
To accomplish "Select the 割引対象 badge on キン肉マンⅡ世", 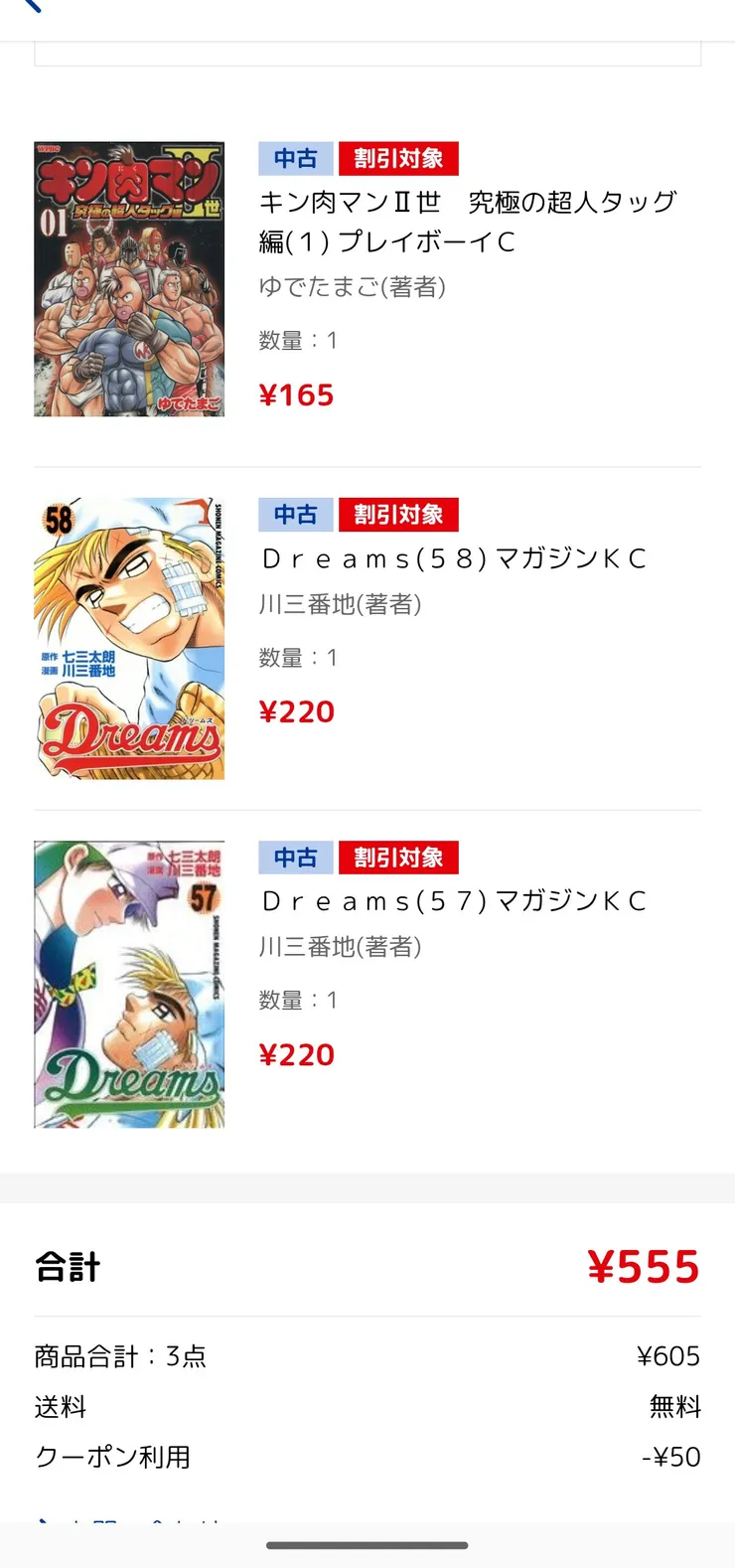I will [x=398, y=158].
